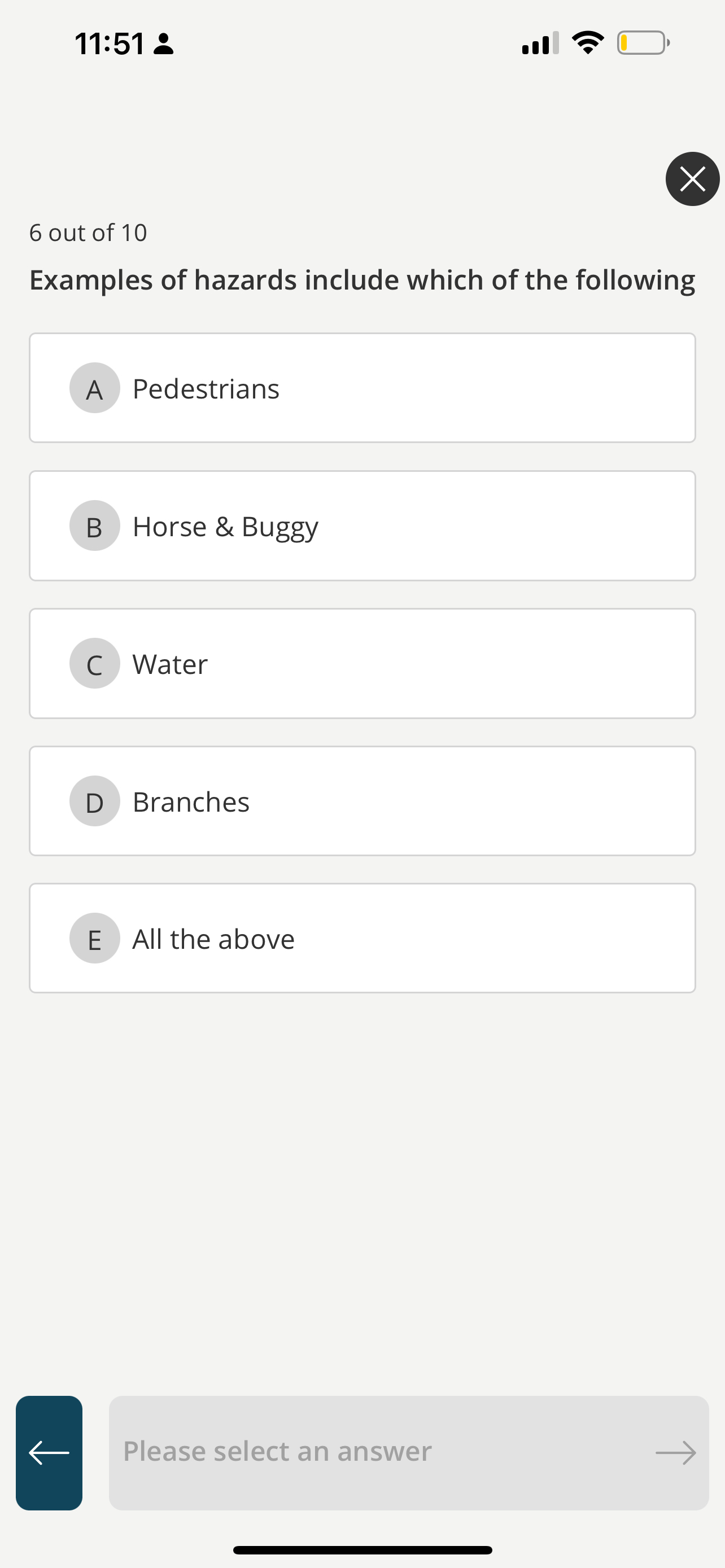Screen dimensions: 725x1568
Task: Select answer D, Branches
Action: [362, 800]
